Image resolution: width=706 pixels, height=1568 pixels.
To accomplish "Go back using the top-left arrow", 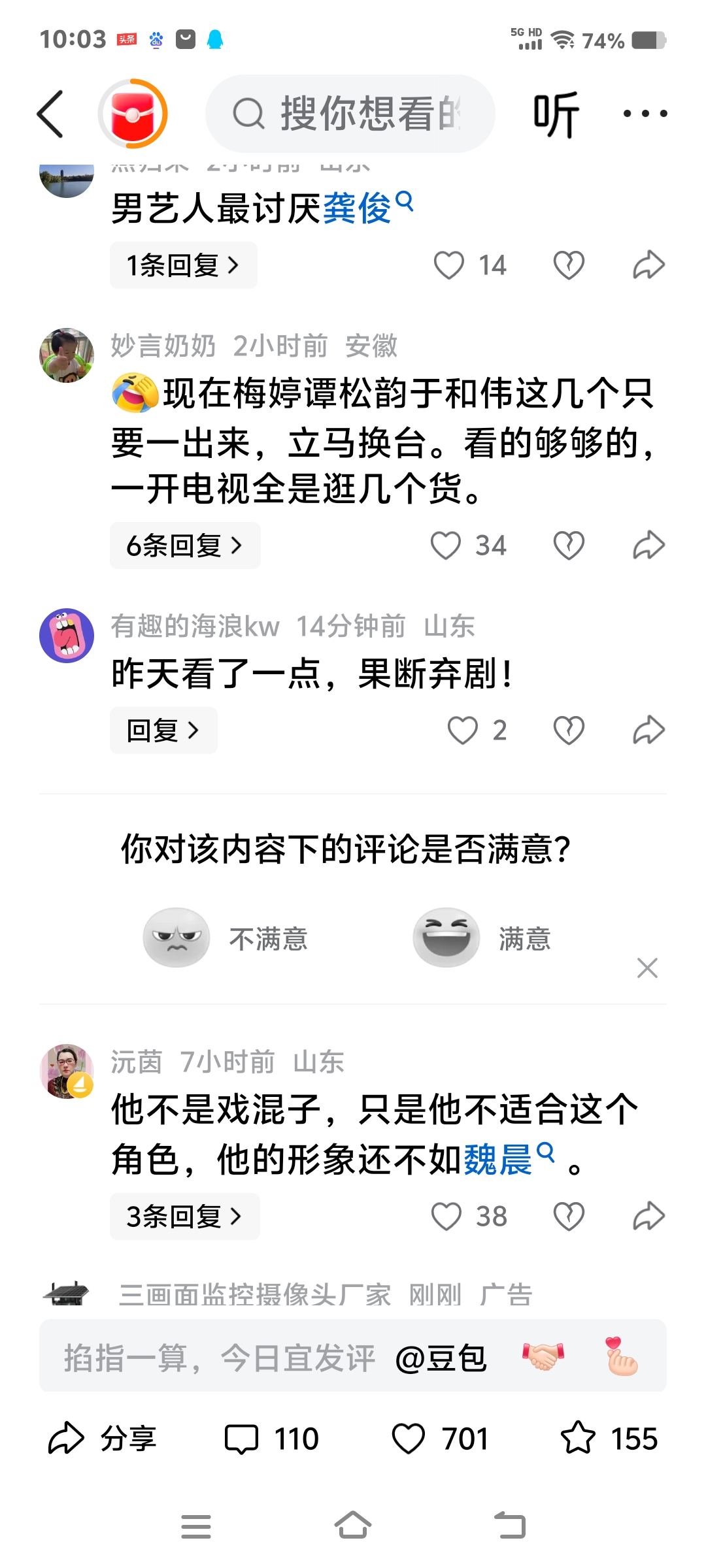I will point(50,114).
